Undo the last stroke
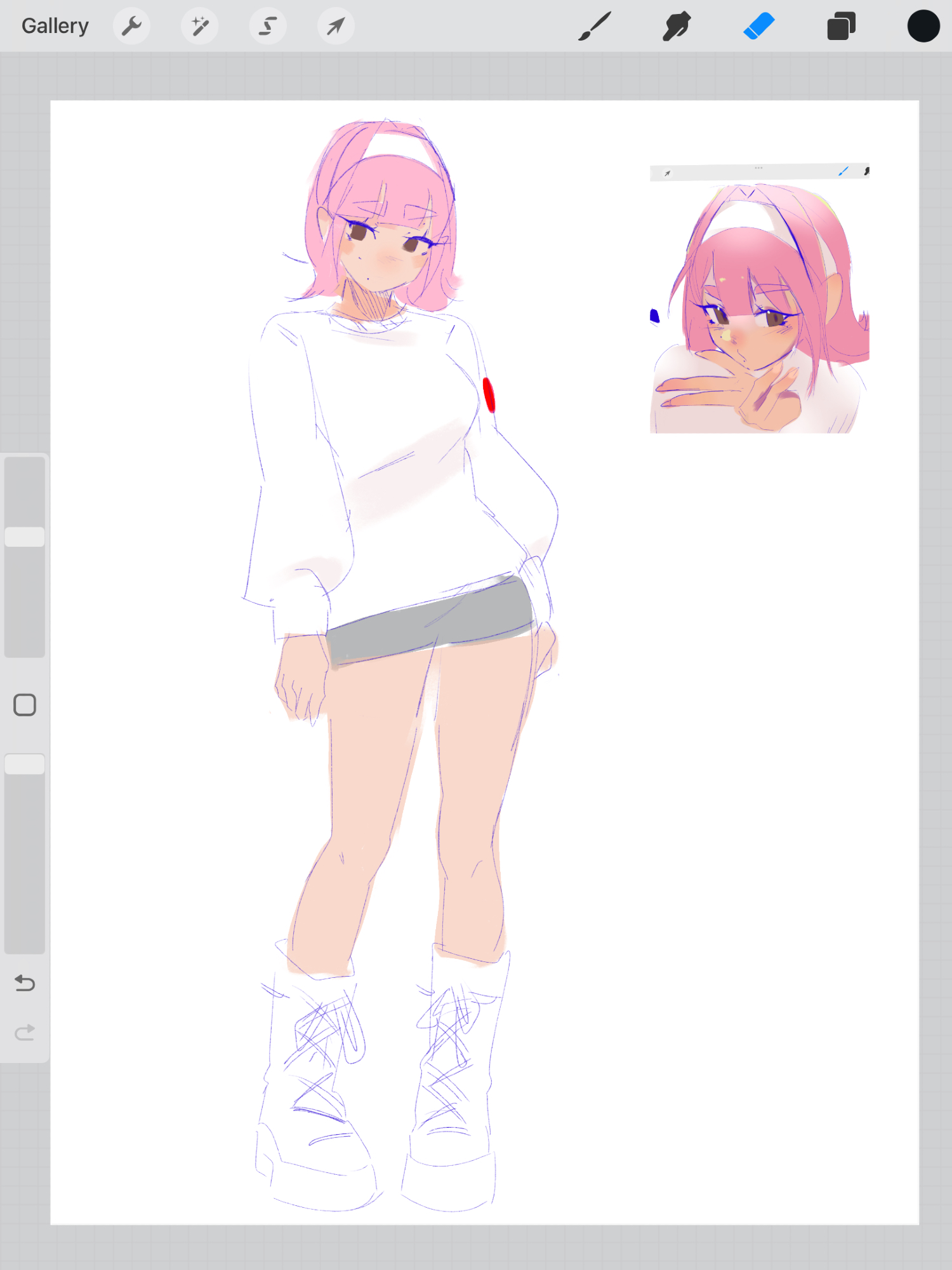Image resolution: width=952 pixels, height=1270 pixels. (x=25, y=983)
